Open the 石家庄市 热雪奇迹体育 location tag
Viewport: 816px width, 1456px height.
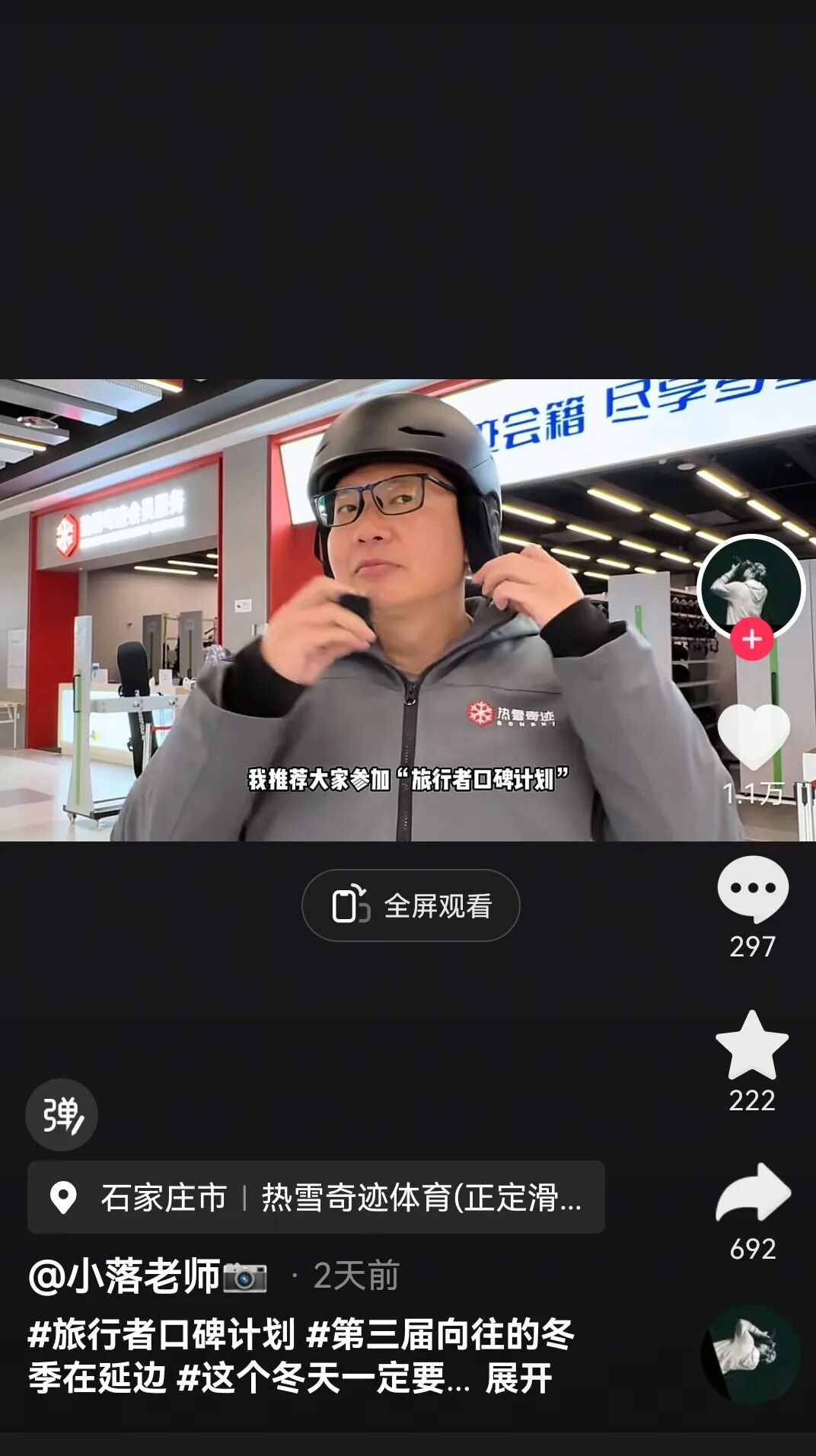pos(316,1197)
